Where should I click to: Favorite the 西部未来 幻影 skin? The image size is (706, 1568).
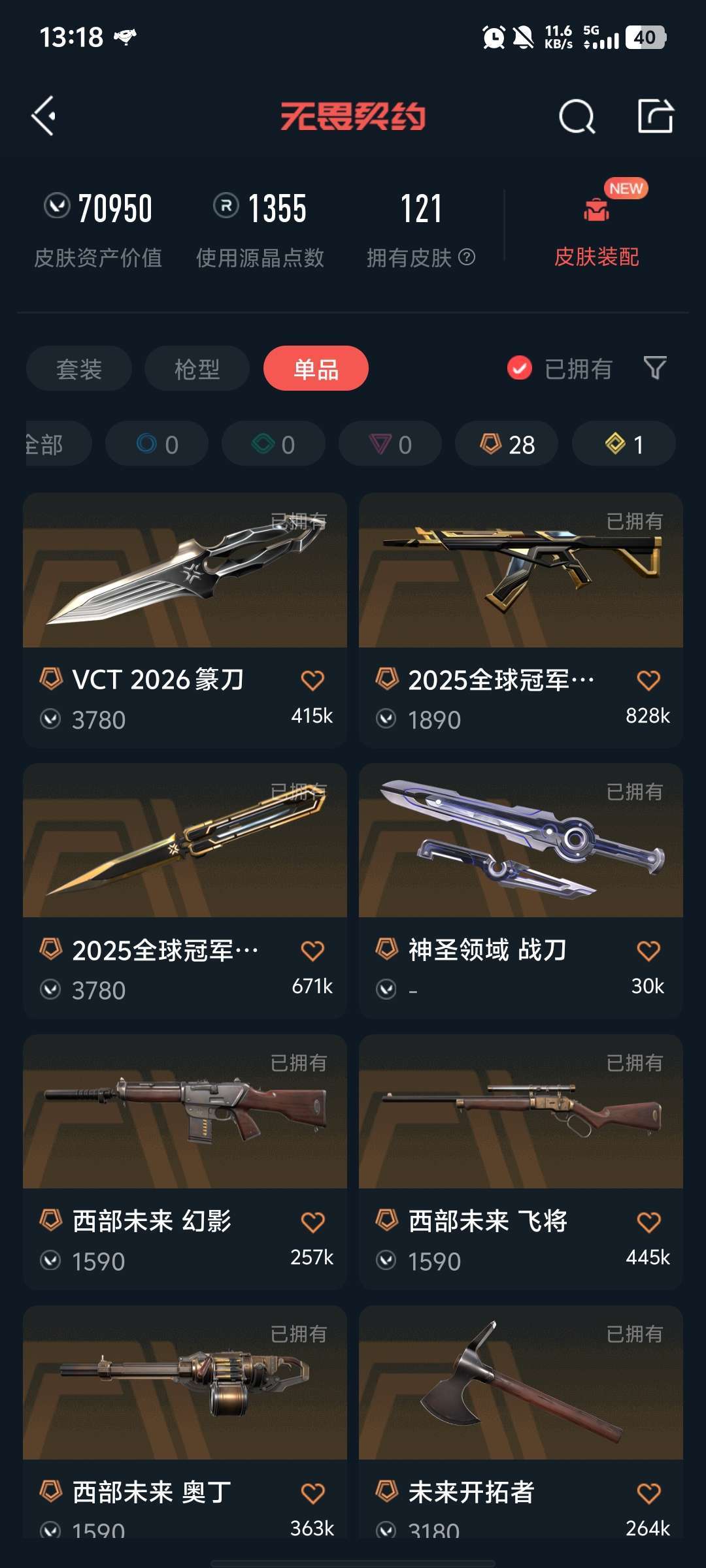(x=312, y=1222)
